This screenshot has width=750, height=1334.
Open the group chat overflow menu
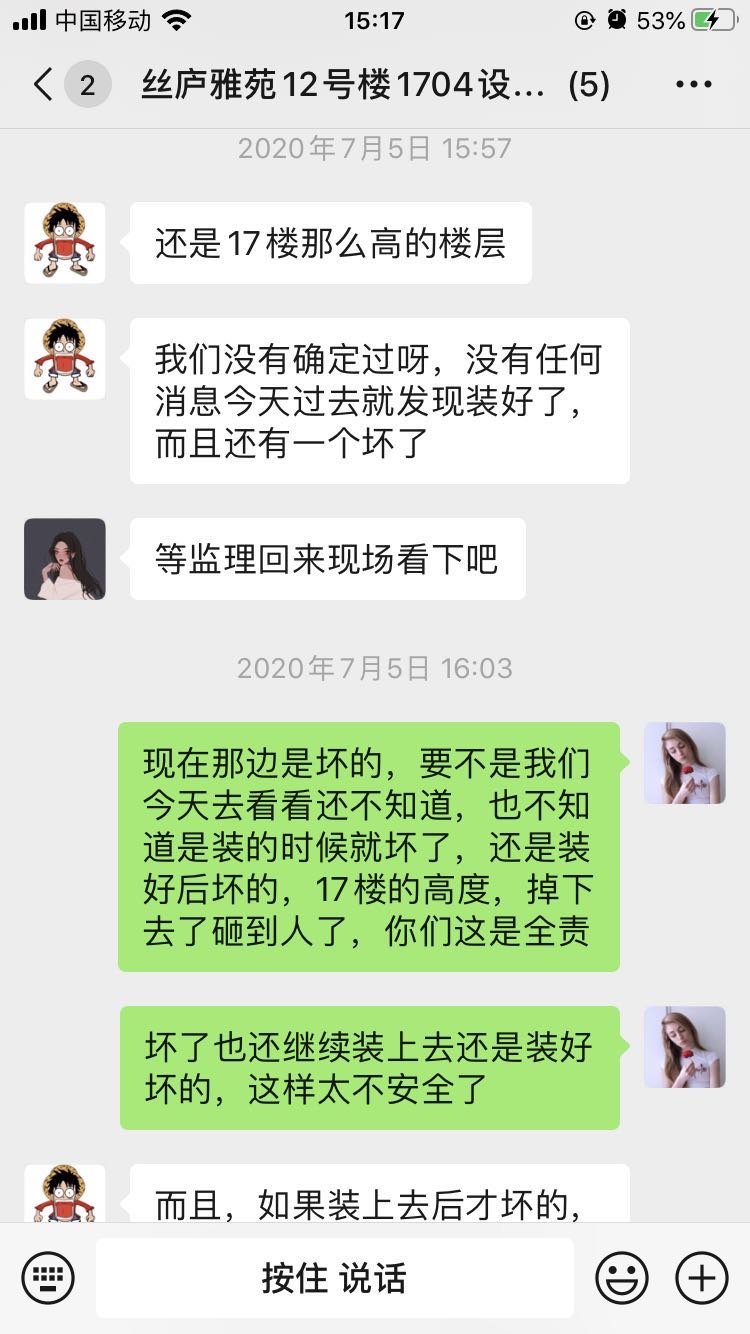coord(693,85)
